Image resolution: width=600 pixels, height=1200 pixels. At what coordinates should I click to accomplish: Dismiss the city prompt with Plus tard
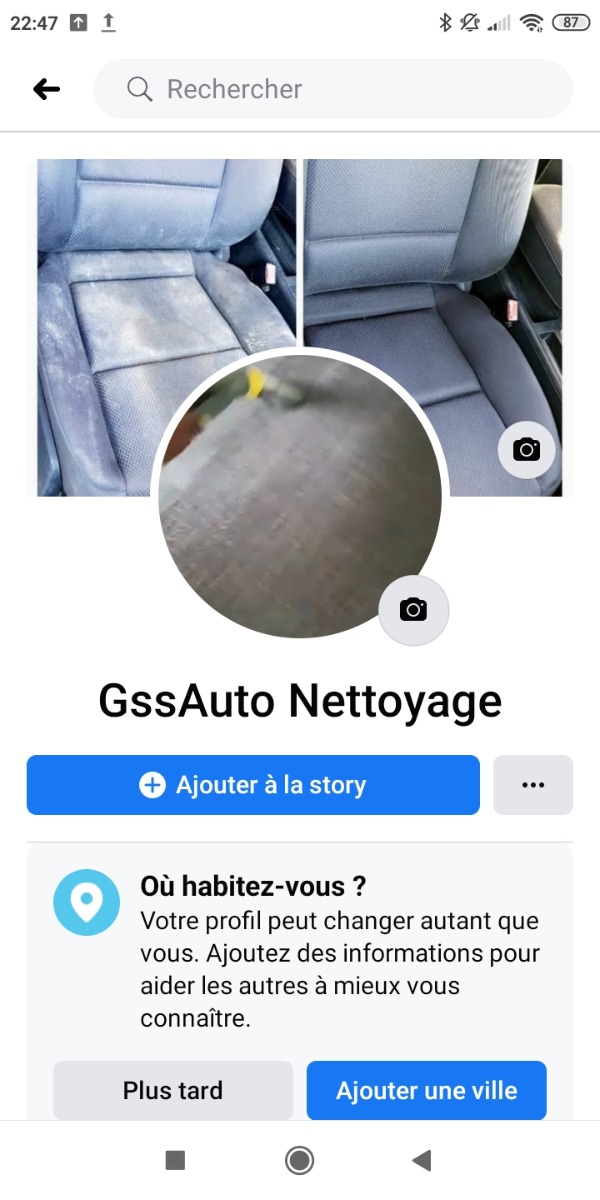(173, 1090)
